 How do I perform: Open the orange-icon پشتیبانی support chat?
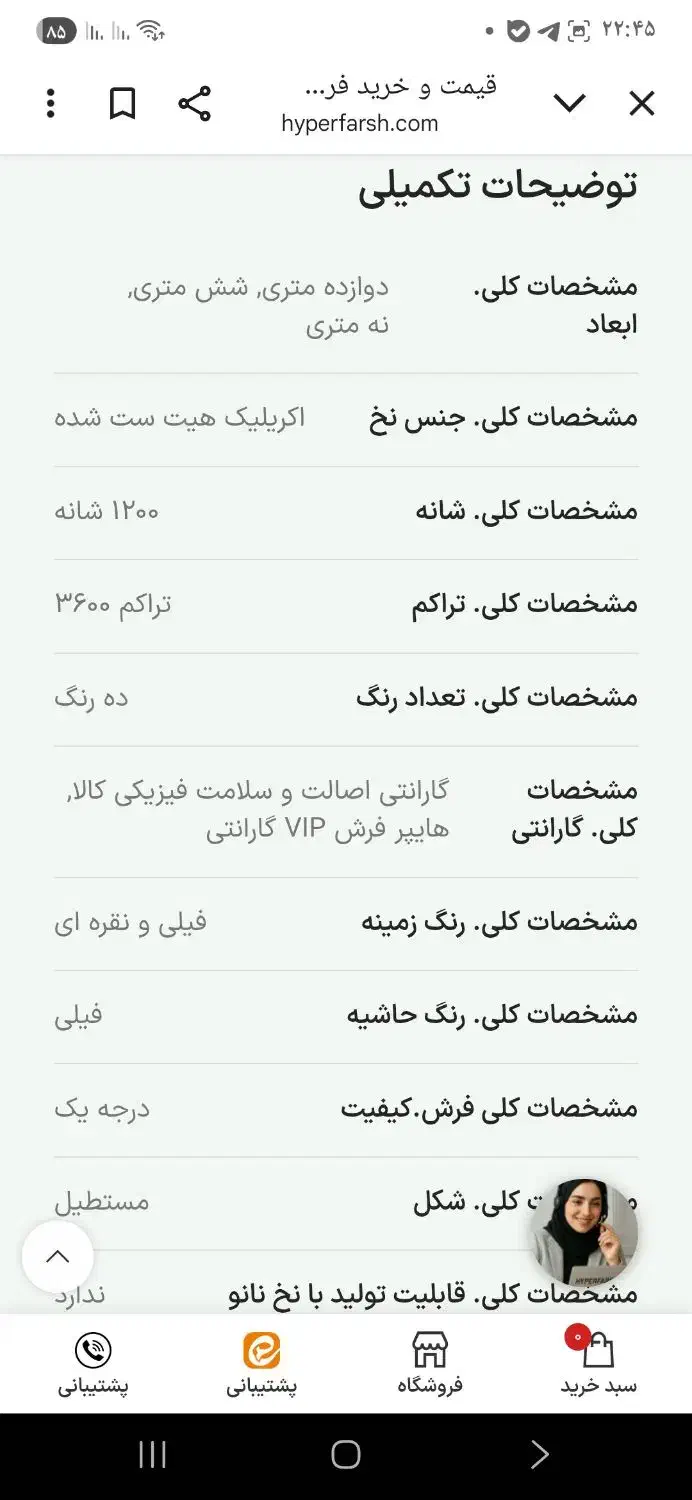coord(262,1362)
